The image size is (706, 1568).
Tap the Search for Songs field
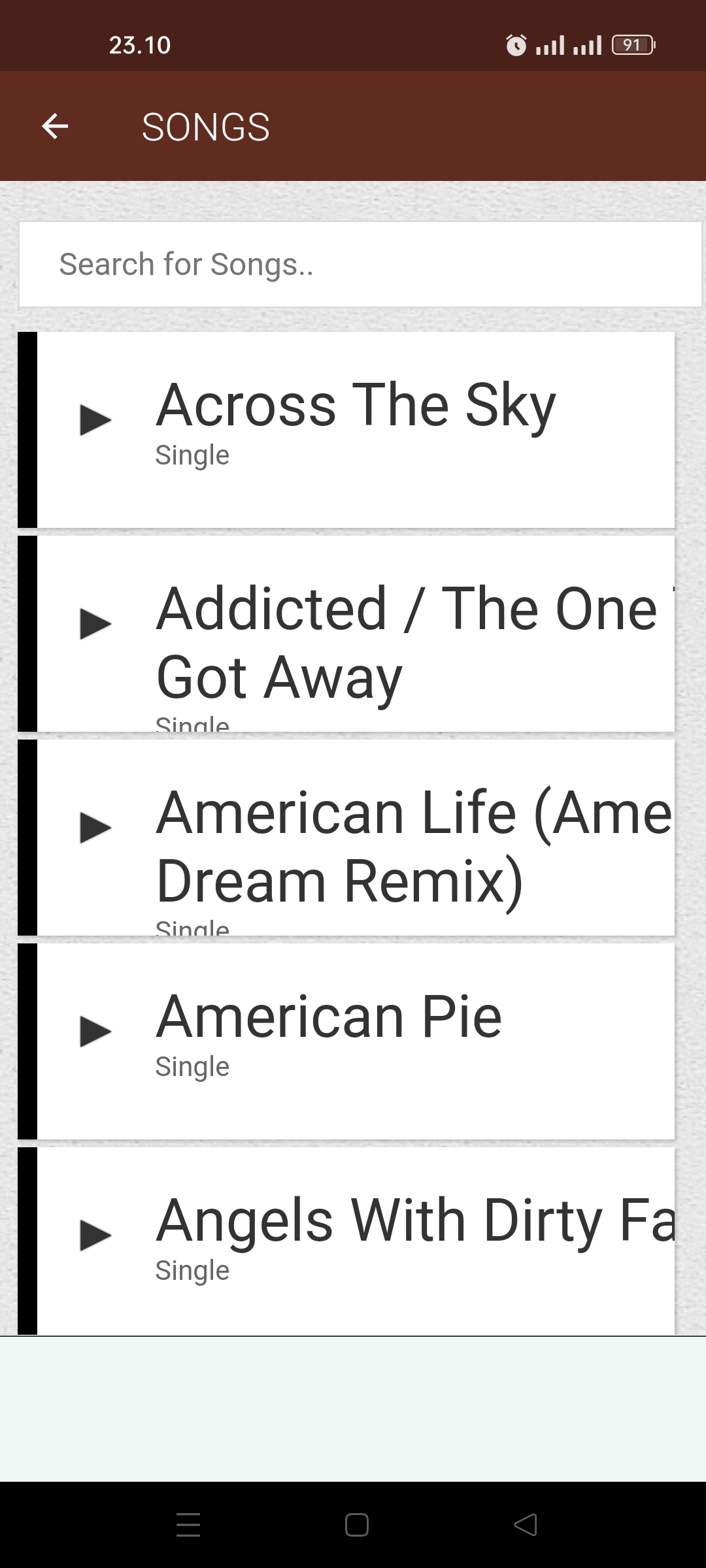coord(360,265)
